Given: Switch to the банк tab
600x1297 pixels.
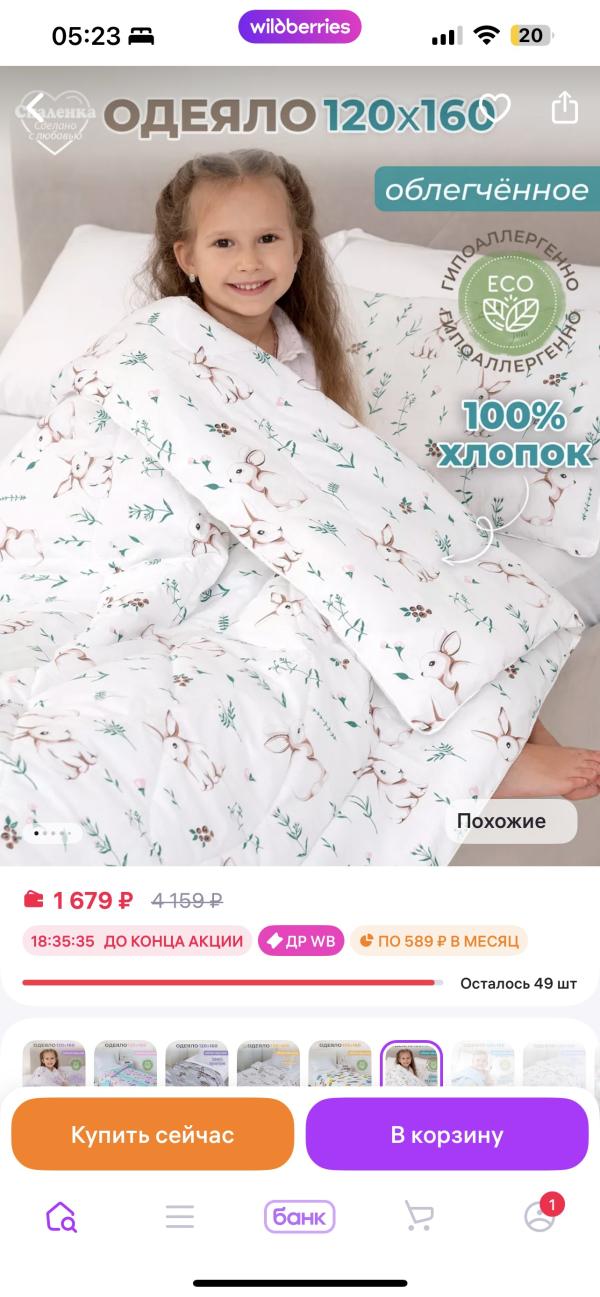Looking at the screenshot, I should [x=299, y=1216].
